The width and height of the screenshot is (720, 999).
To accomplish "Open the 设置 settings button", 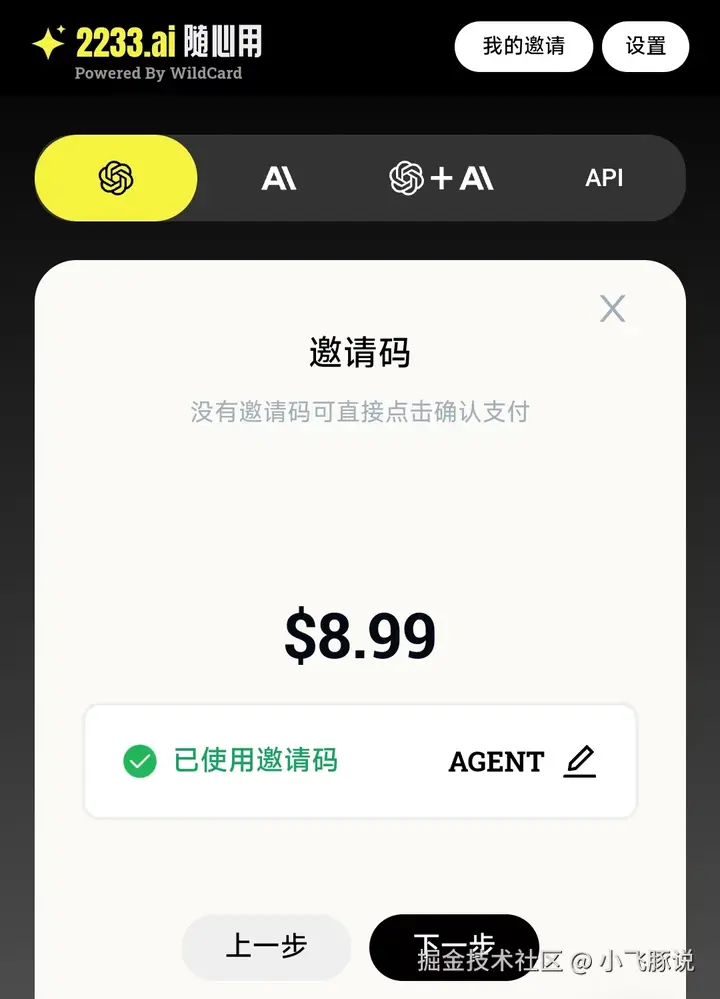I will (x=645, y=46).
